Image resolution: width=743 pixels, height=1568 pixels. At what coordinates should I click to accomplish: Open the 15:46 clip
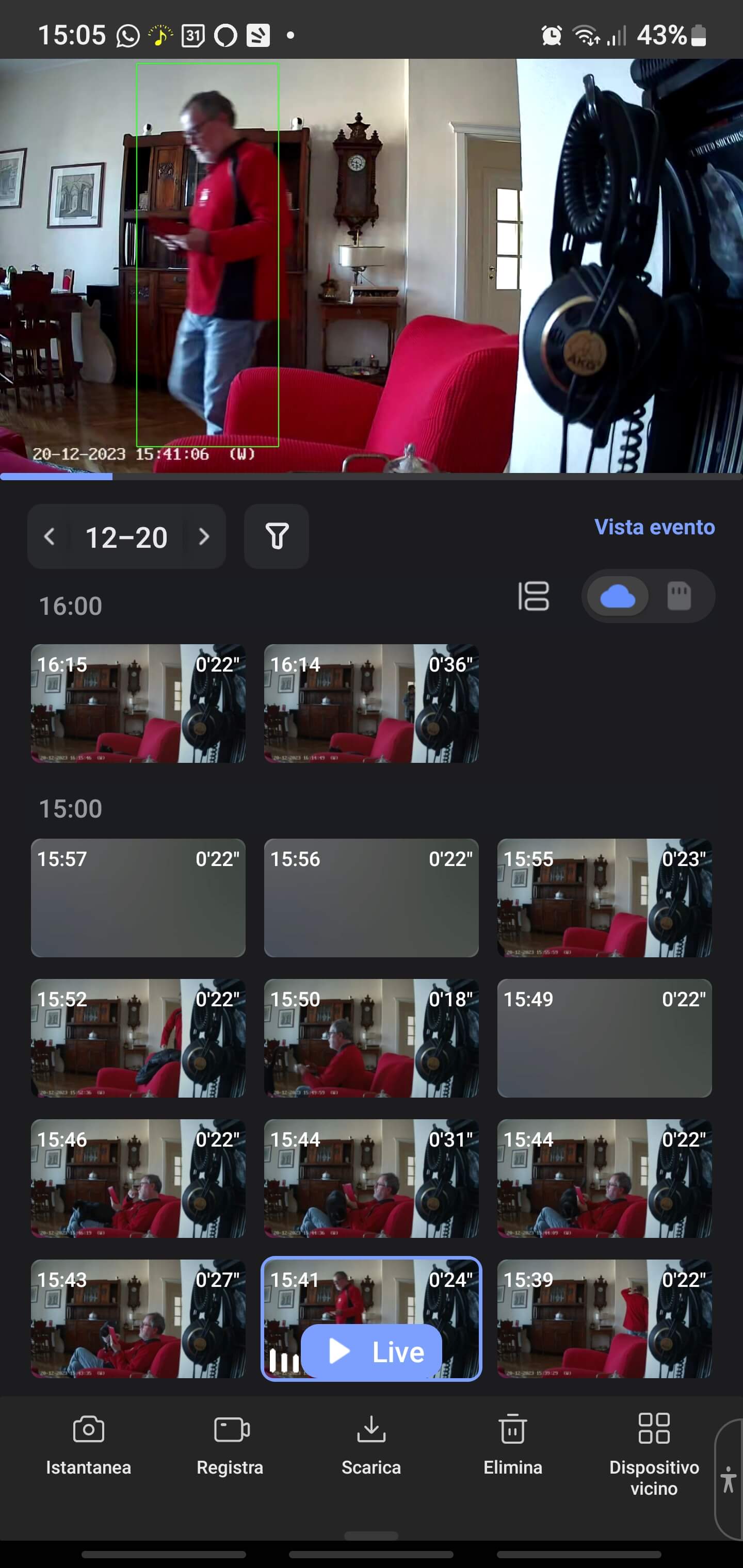(x=138, y=1178)
